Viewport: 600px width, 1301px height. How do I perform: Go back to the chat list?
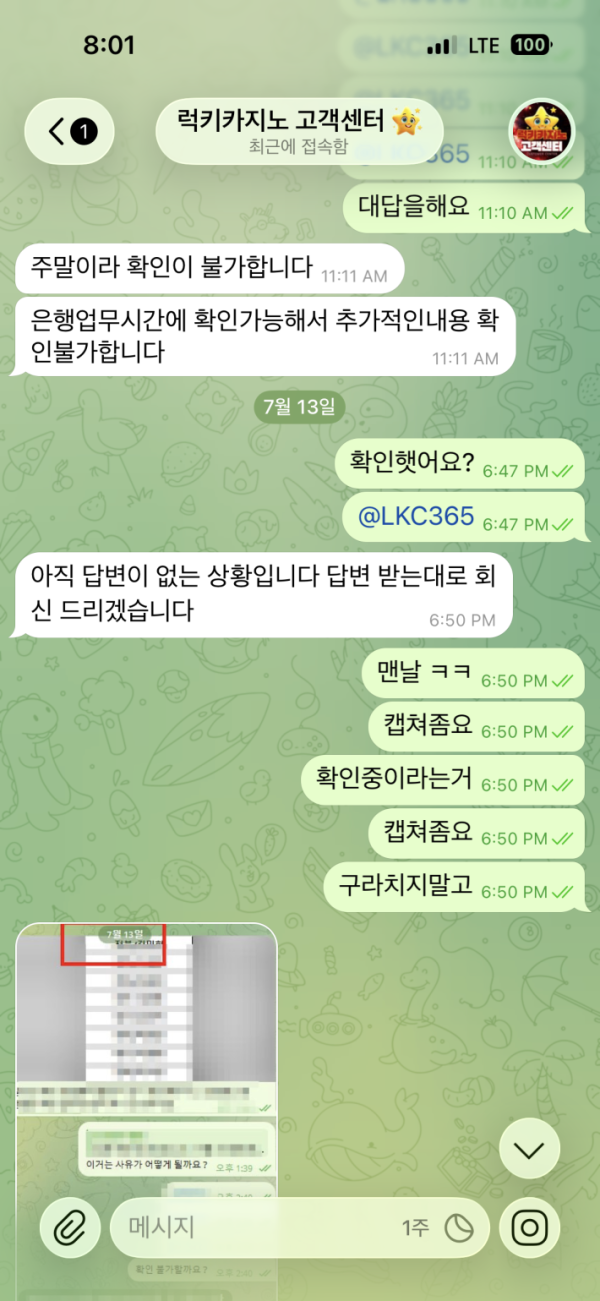(x=69, y=131)
